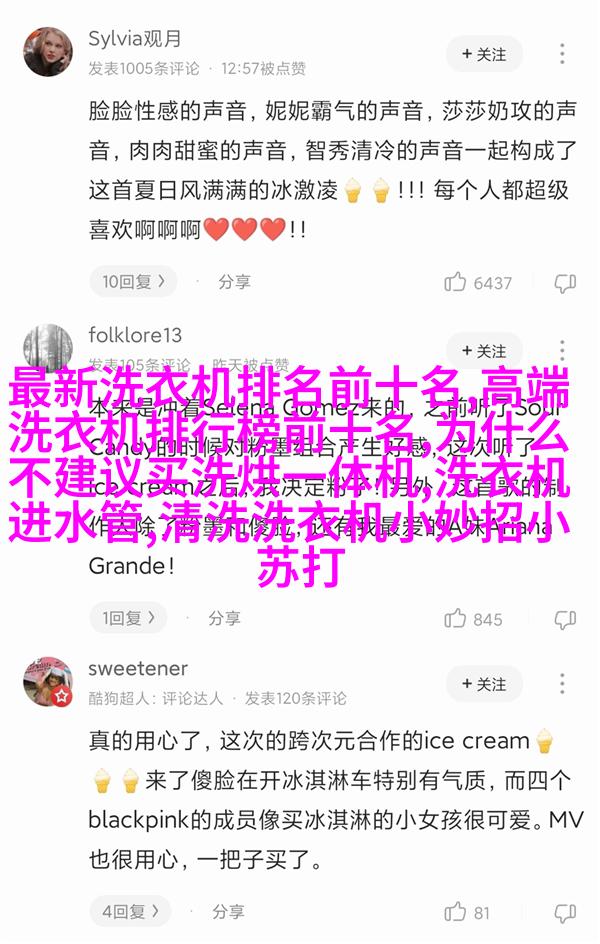The image size is (600, 944).
Task: Share sweetener's comment
Action: tap(224, 911)
